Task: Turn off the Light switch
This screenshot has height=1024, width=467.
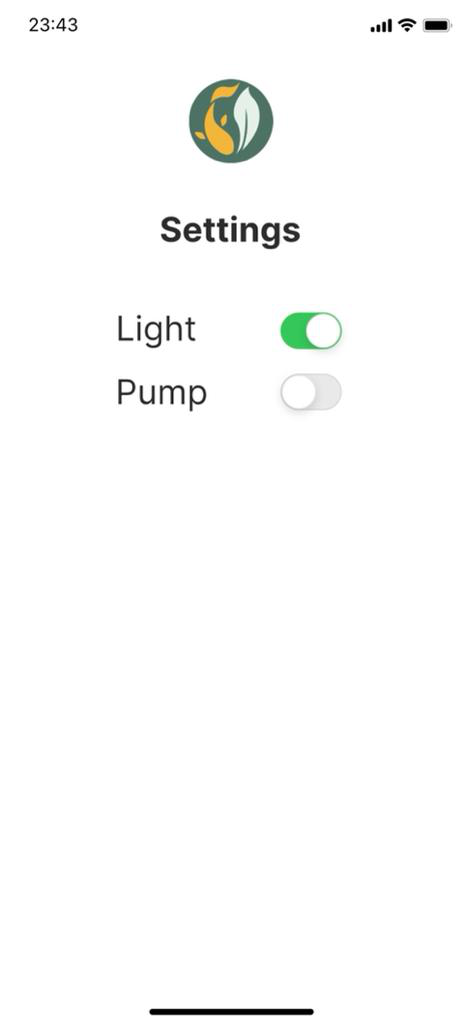Action: point(311,330)
